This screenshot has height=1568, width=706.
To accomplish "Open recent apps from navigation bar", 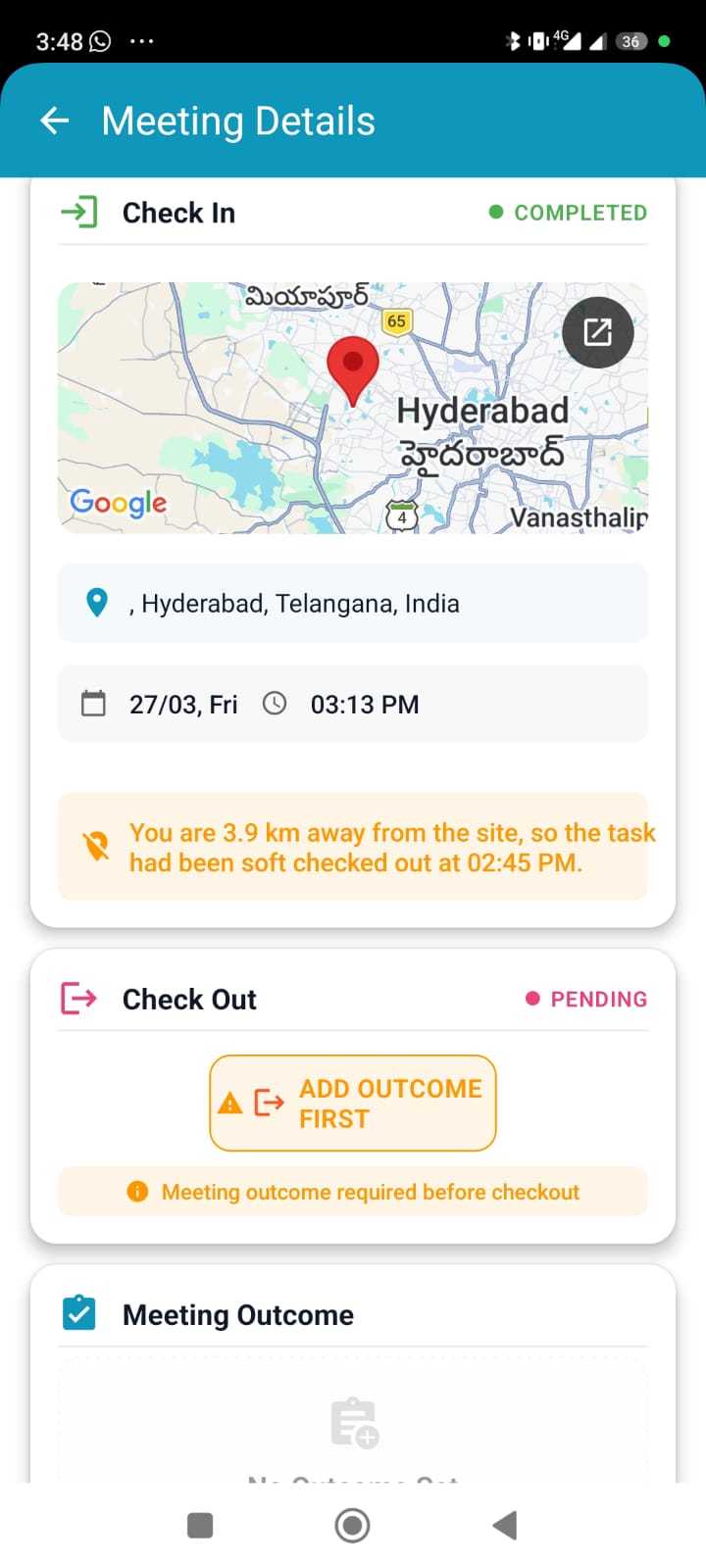I will [200, 1525].
